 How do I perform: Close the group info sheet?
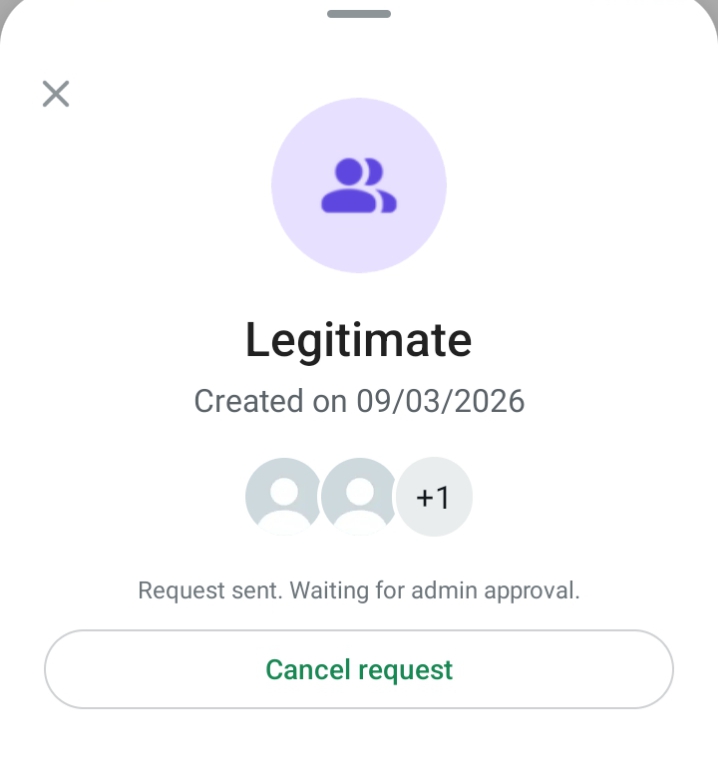click(56, 94)
